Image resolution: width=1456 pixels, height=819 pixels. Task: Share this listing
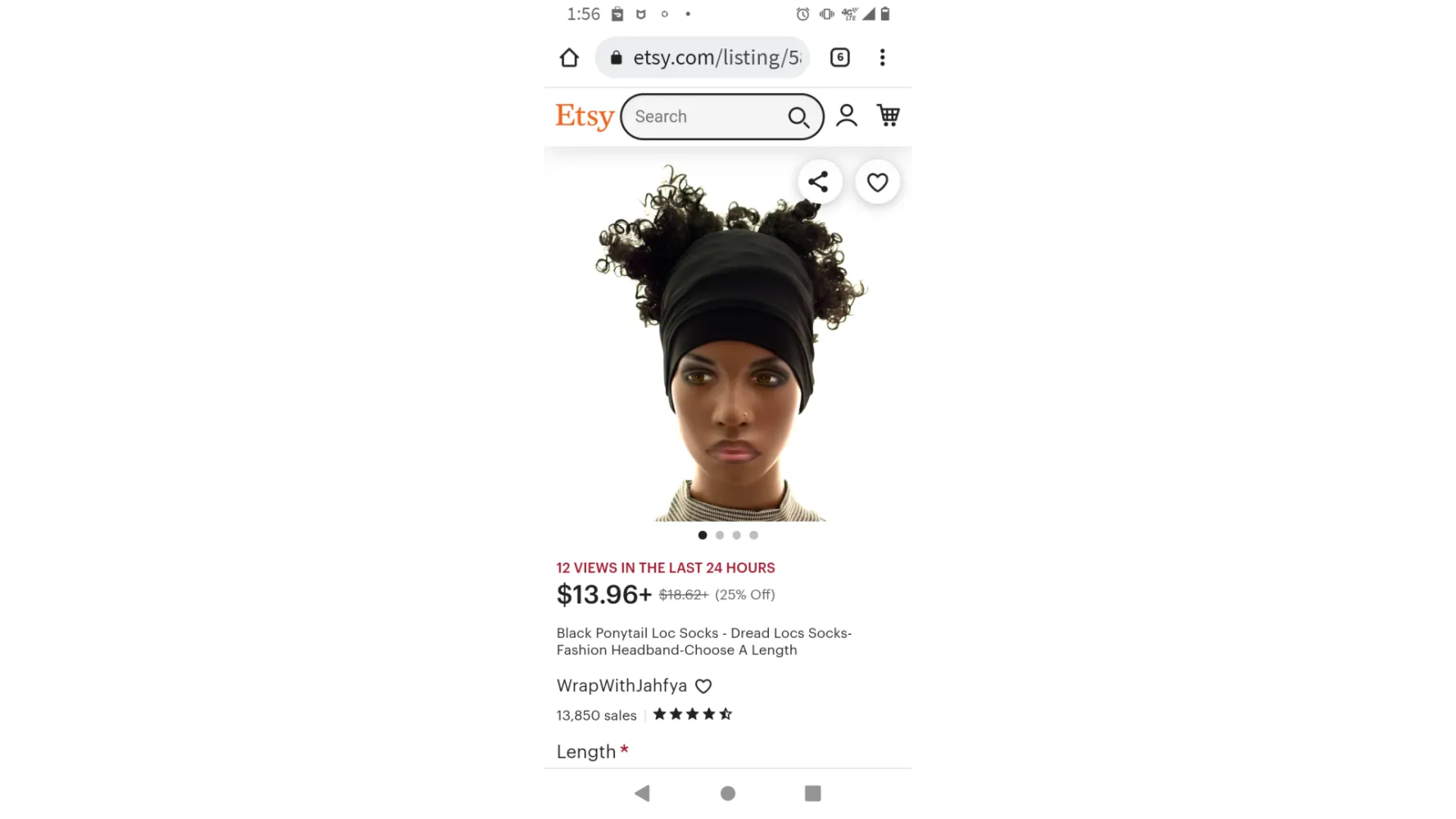tap(819, 182)
